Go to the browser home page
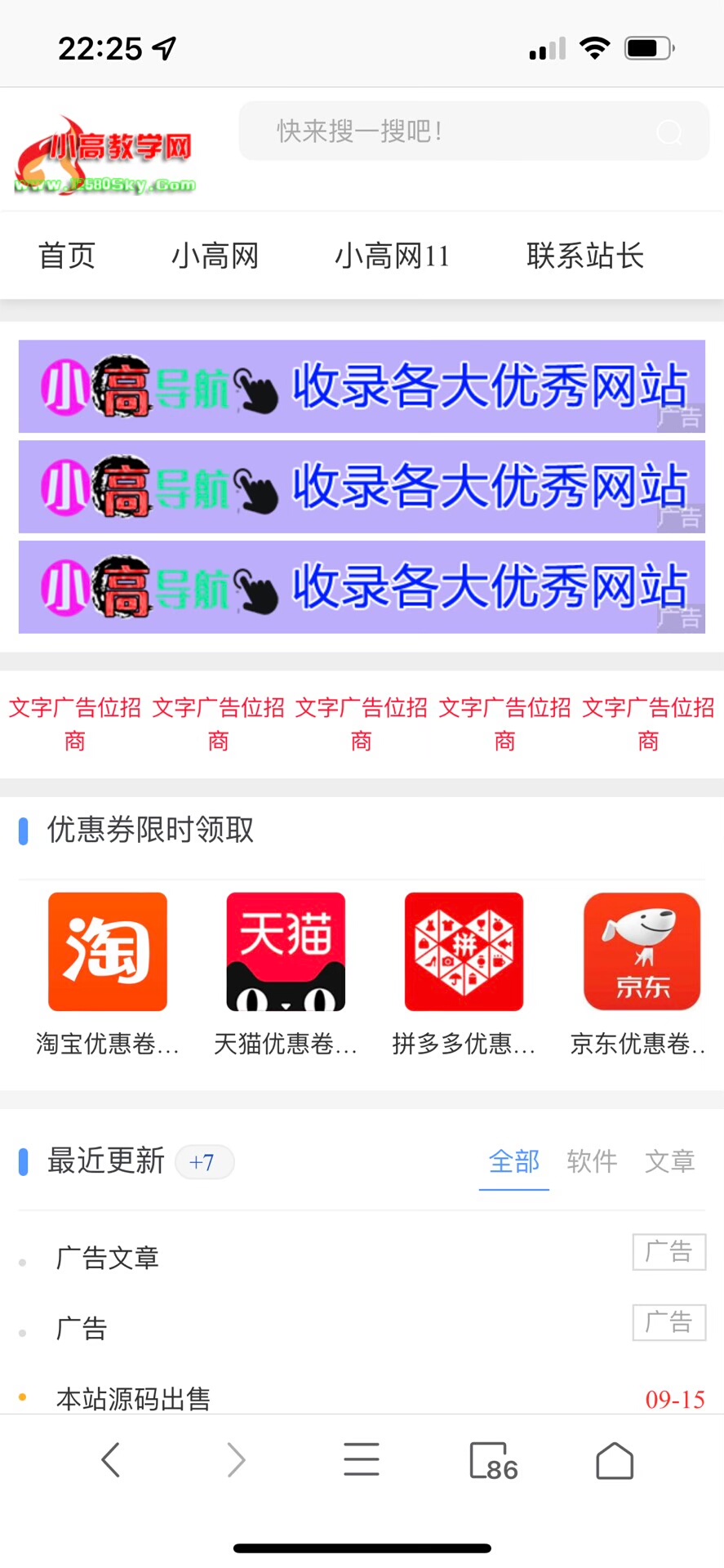The image size is (724, 1568). [615, 1460]
